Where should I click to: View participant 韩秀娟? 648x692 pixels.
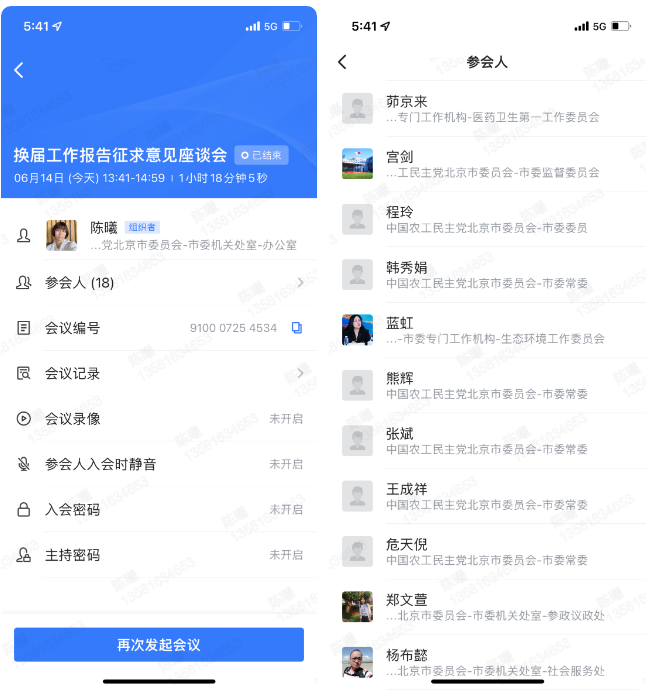click(490, 275)
